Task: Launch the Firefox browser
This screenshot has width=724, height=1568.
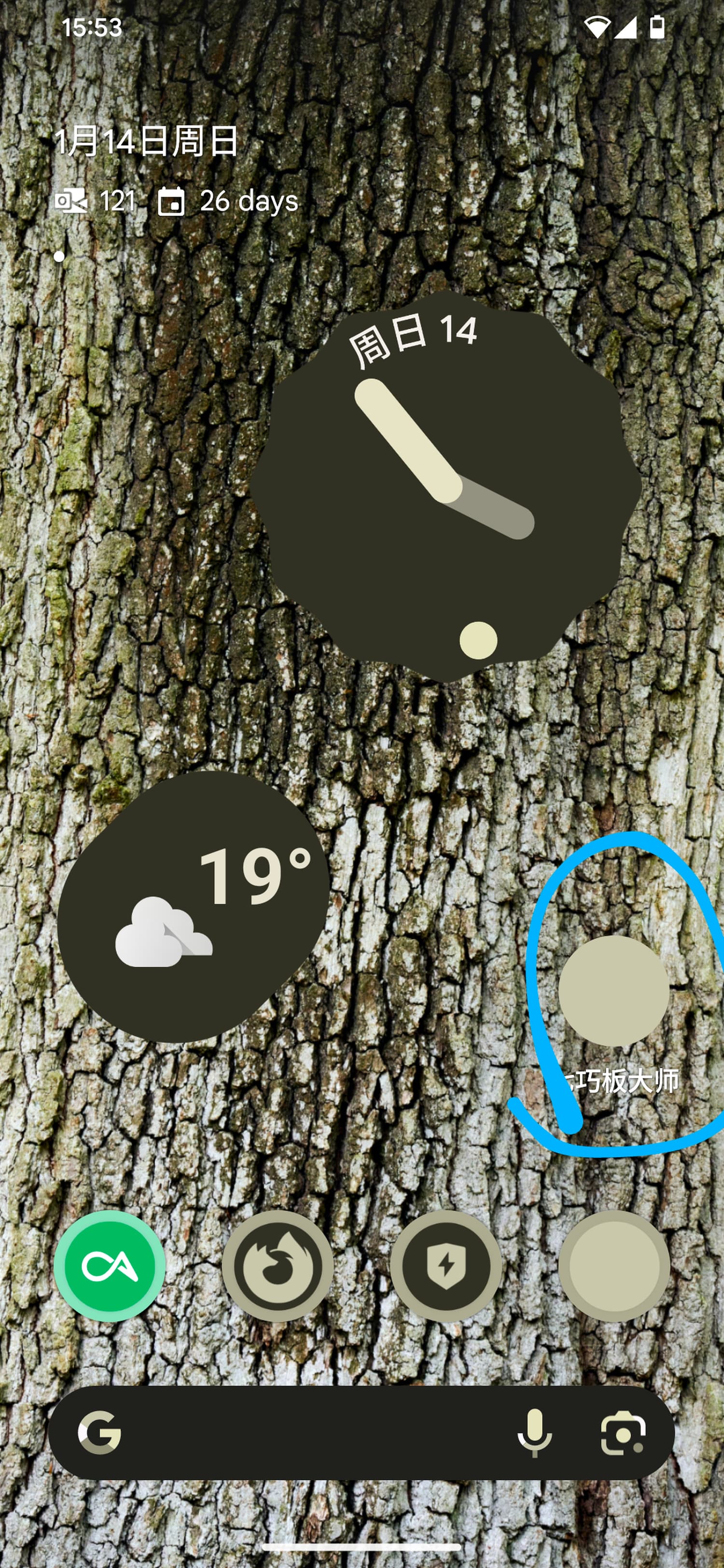Action: click(x=278, y=1266)
